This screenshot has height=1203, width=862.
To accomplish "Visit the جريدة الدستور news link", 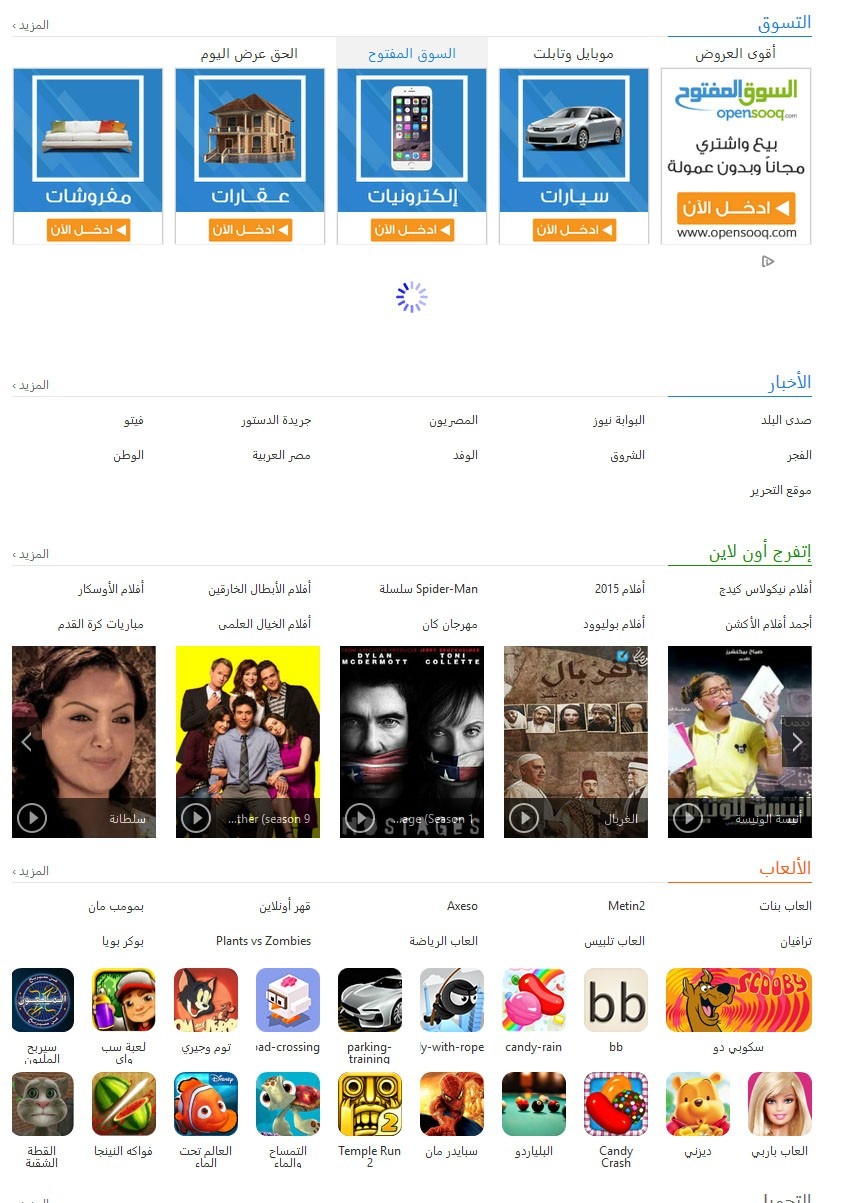I will click(276, 420).
